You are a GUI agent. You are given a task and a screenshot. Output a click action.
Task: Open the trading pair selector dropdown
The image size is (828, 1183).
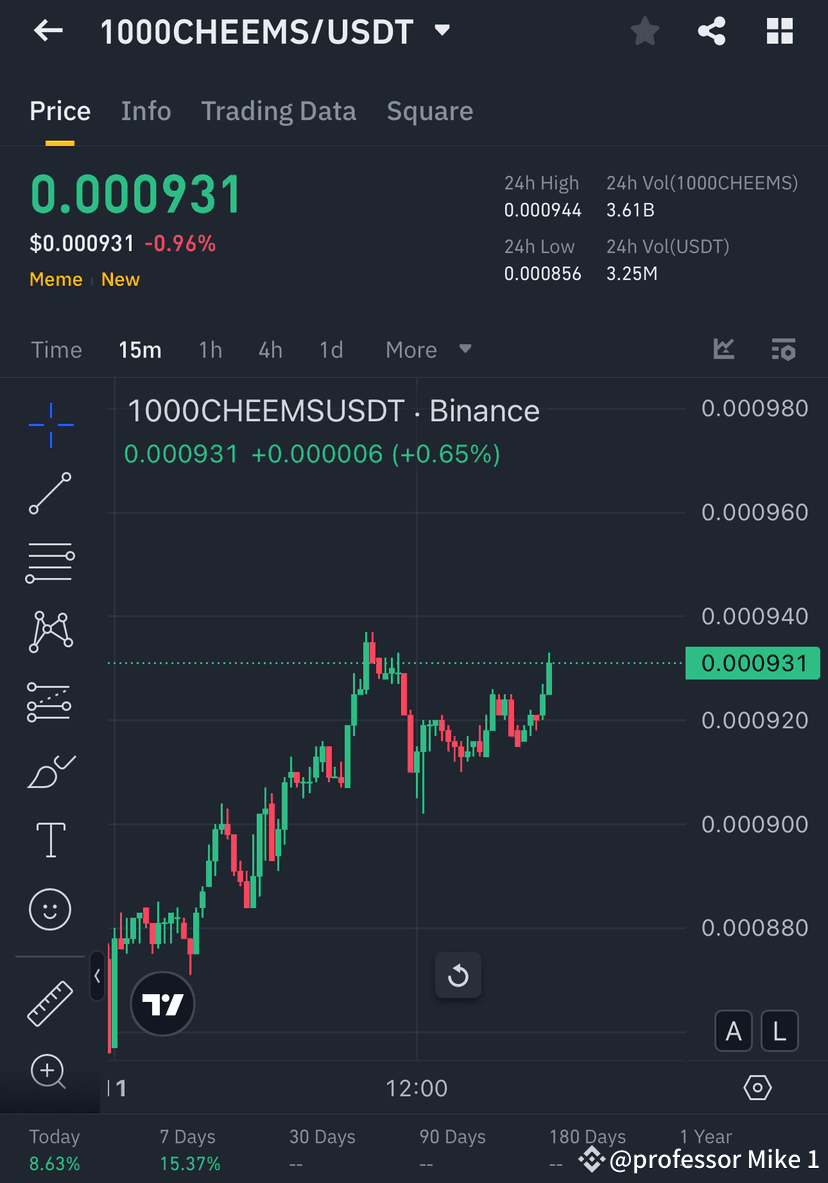[x=440, y=30]
